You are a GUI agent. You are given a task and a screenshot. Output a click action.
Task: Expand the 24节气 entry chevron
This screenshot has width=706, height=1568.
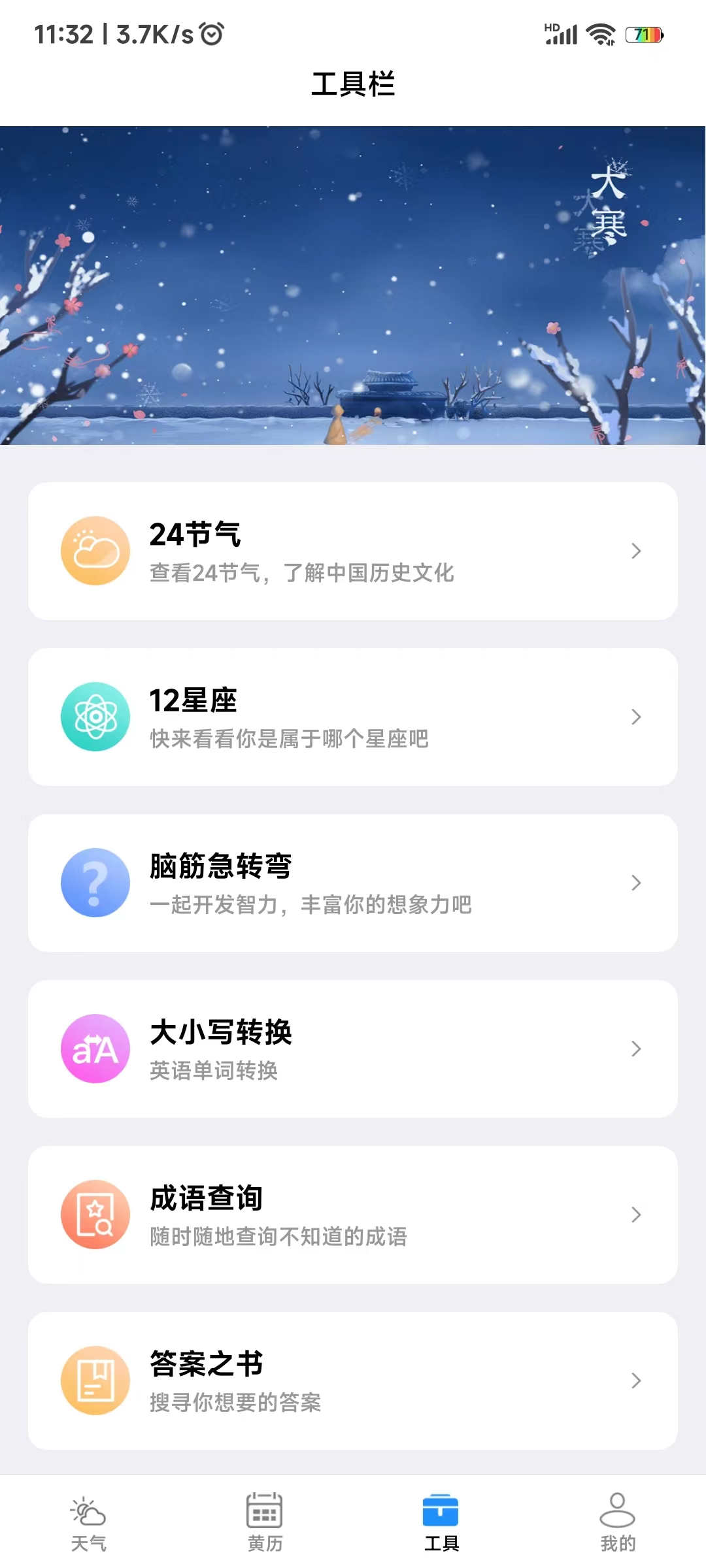click(635, 551)
